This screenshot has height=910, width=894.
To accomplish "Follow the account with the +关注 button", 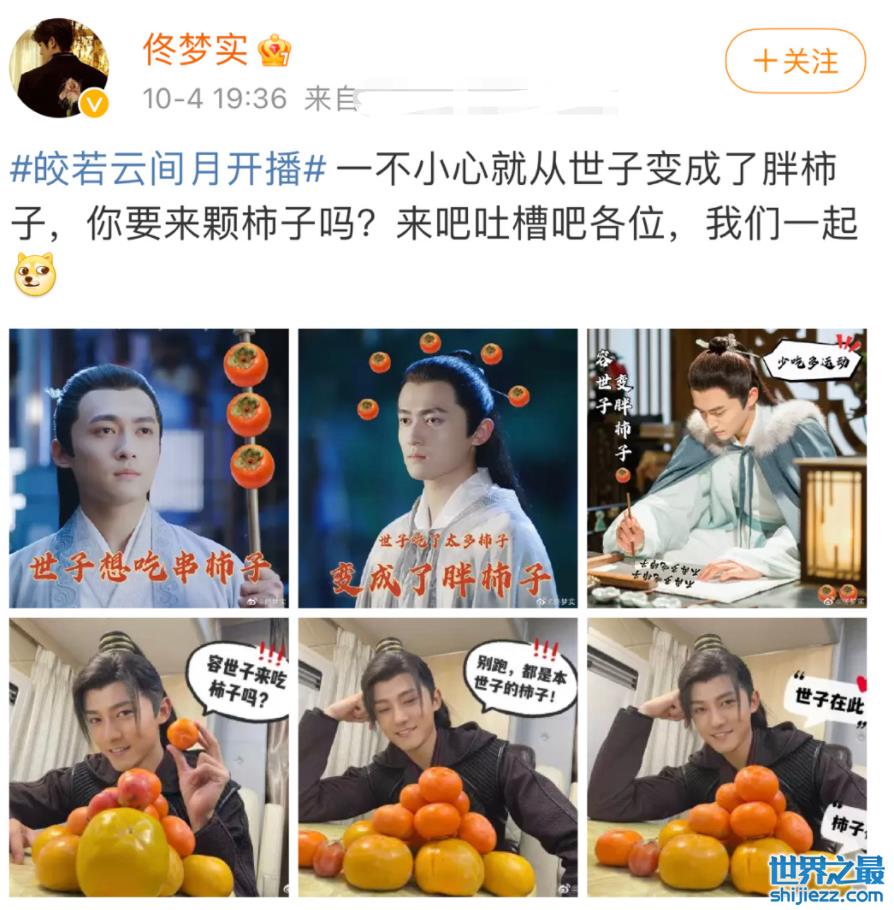I will pyautogui.click(x=795, y=61).
